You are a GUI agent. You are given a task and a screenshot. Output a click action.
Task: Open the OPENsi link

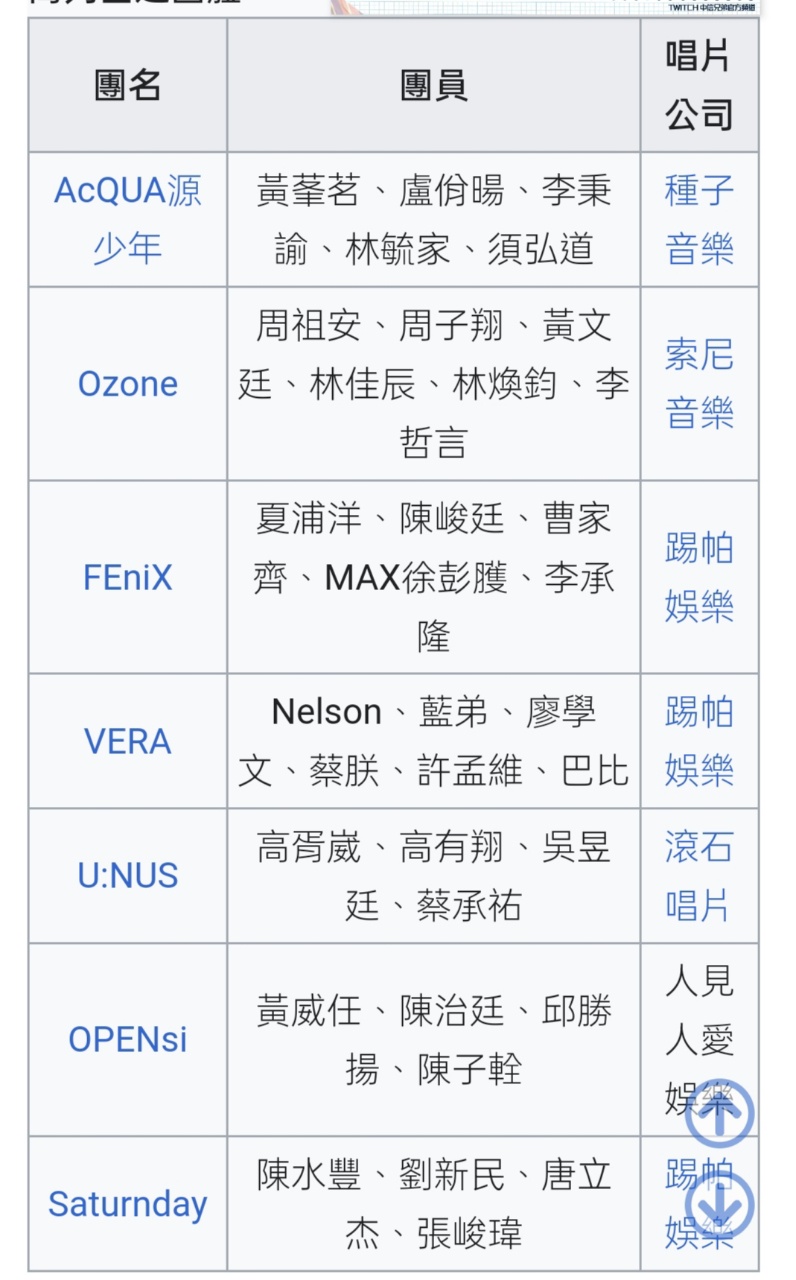pos(127,1039)
